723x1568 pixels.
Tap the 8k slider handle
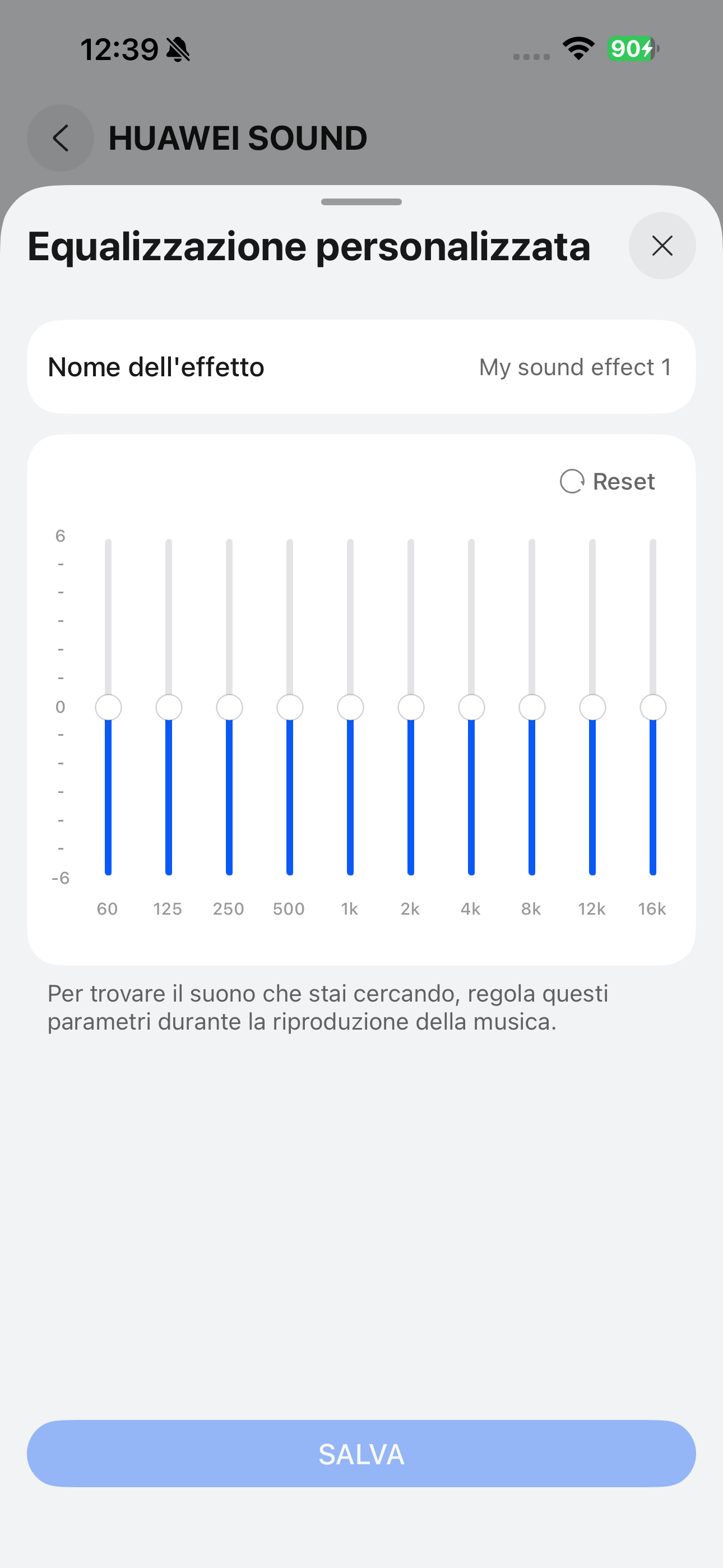click(532, 707)
